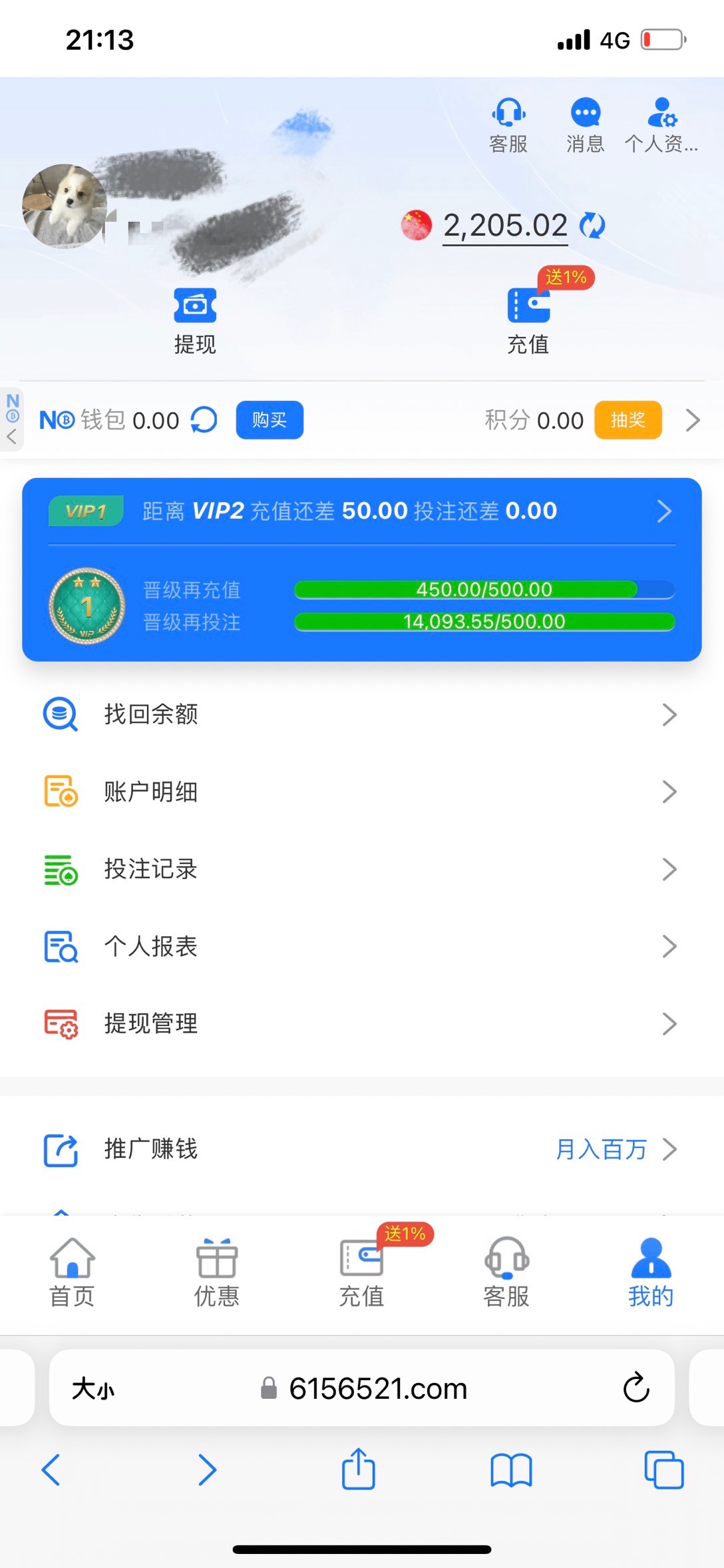The height and width of the screenshot is (1568, 724).
Task: Tap the 提现 withdraw button
Action: 195,320
